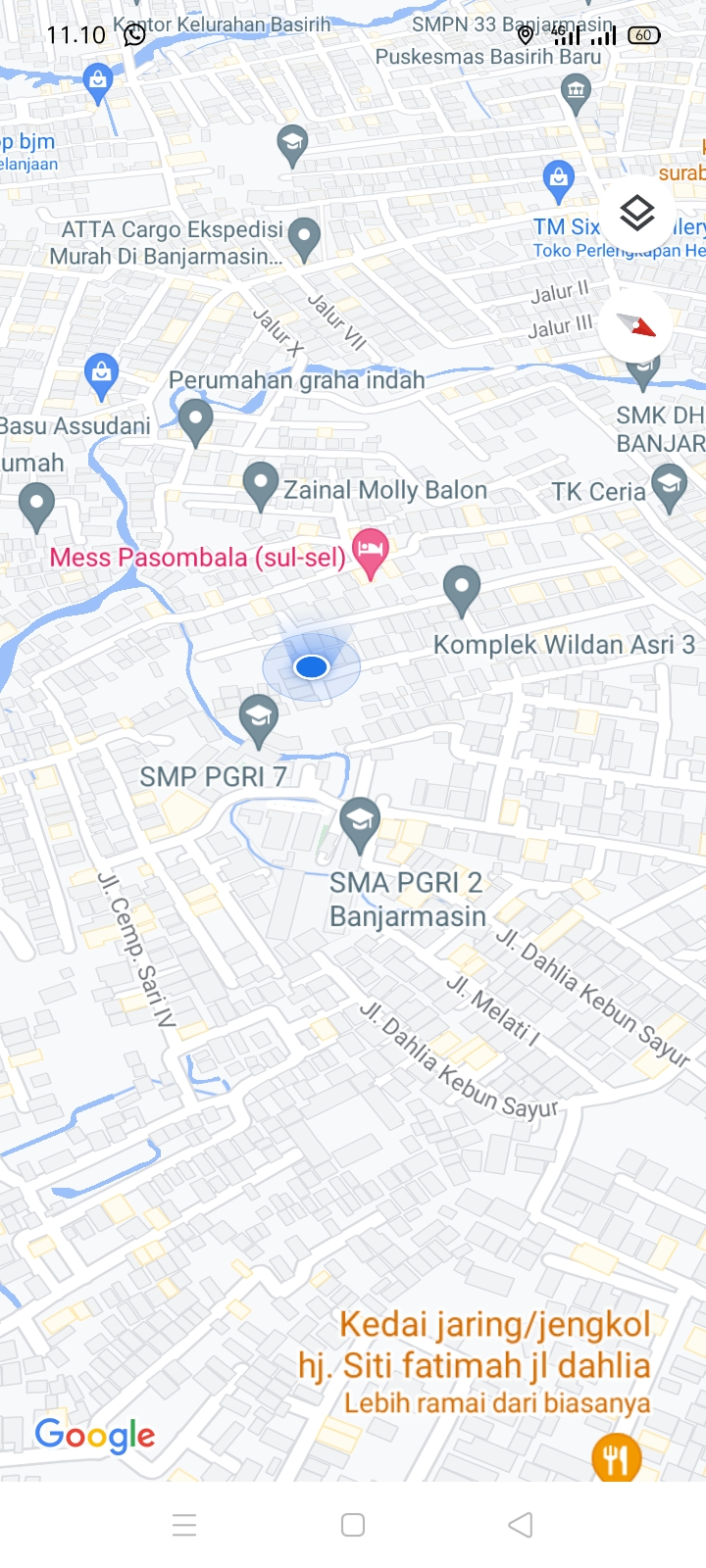706x1568 pixels.
Task: Select the TM Six shopping pin
Action: coord(559,179)
